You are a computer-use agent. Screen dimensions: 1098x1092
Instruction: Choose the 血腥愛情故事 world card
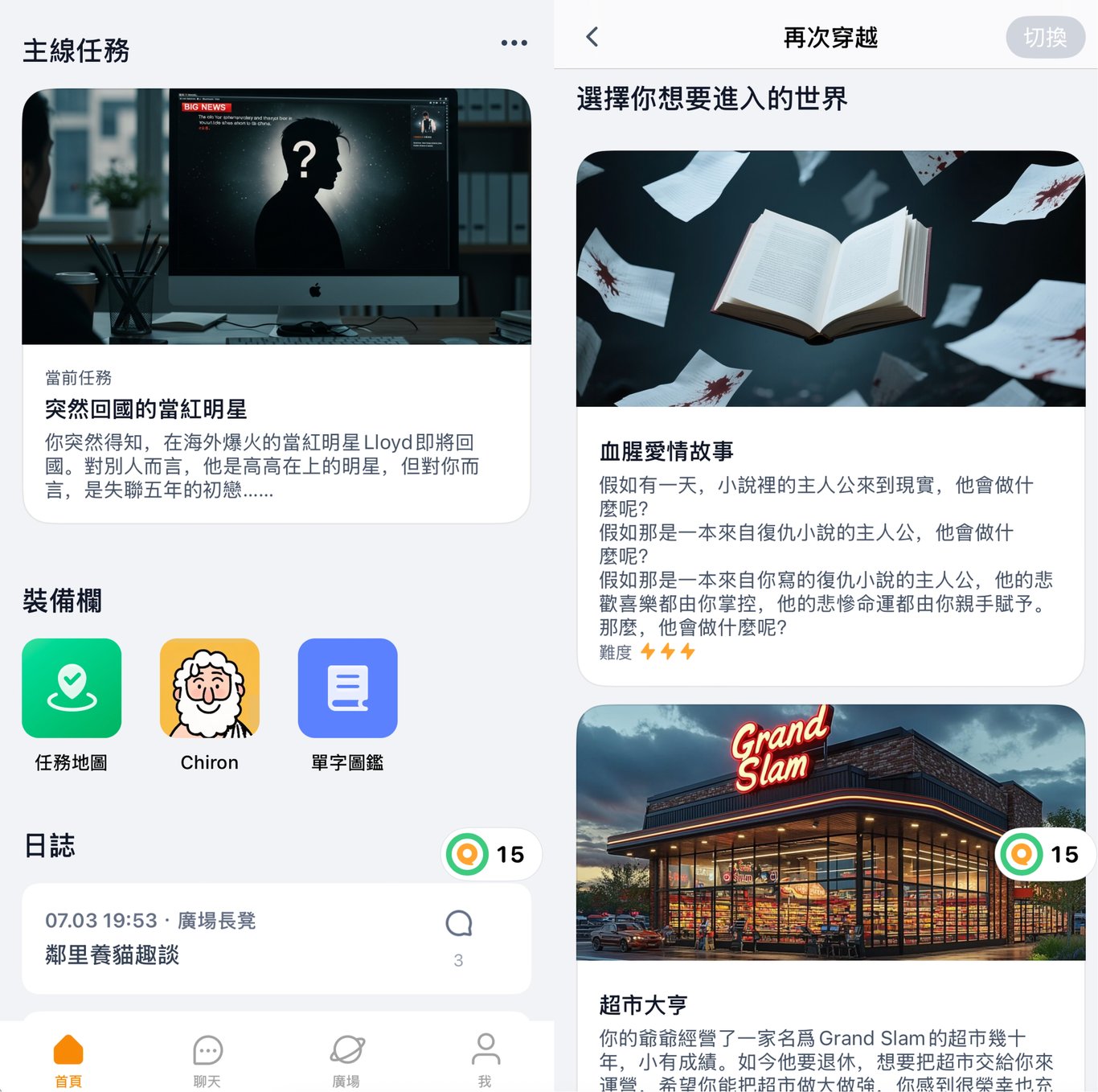pos(830,418)
